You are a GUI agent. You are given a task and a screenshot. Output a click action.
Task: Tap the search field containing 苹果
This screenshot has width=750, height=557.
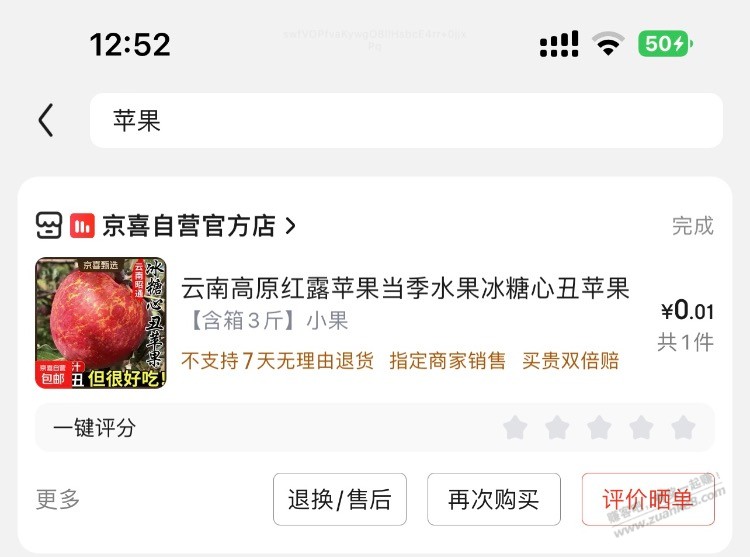click(x=405, y=121)
